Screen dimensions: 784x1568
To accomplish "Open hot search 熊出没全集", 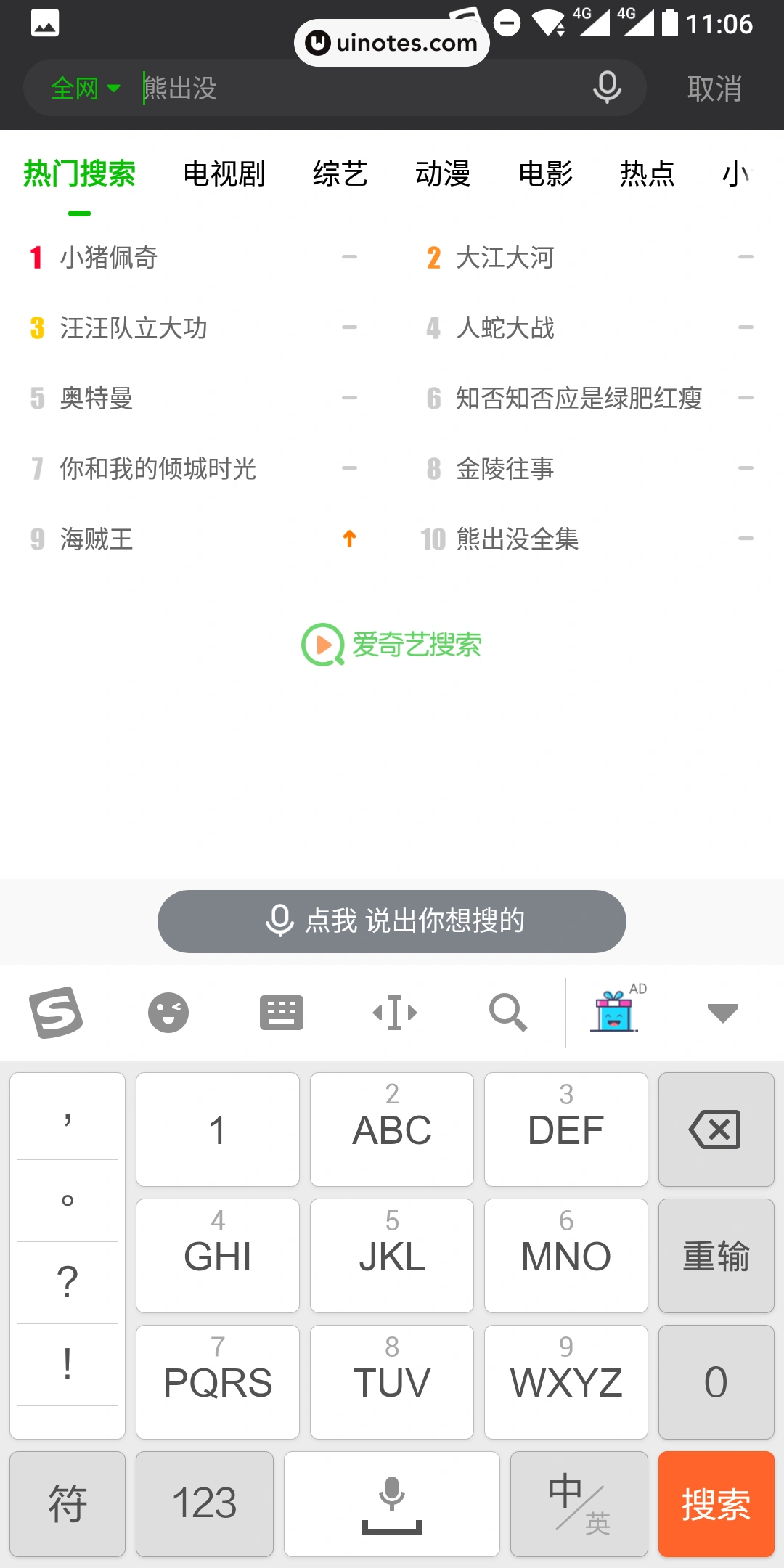I will coord(517,539).
